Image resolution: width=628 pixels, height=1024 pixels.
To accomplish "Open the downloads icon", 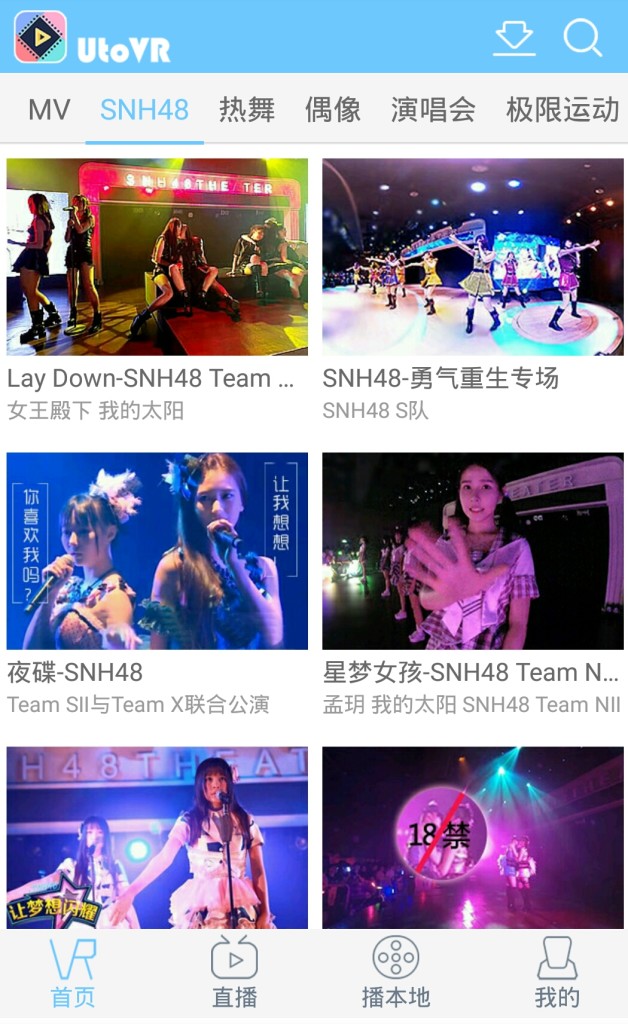I will click(514, 38).
